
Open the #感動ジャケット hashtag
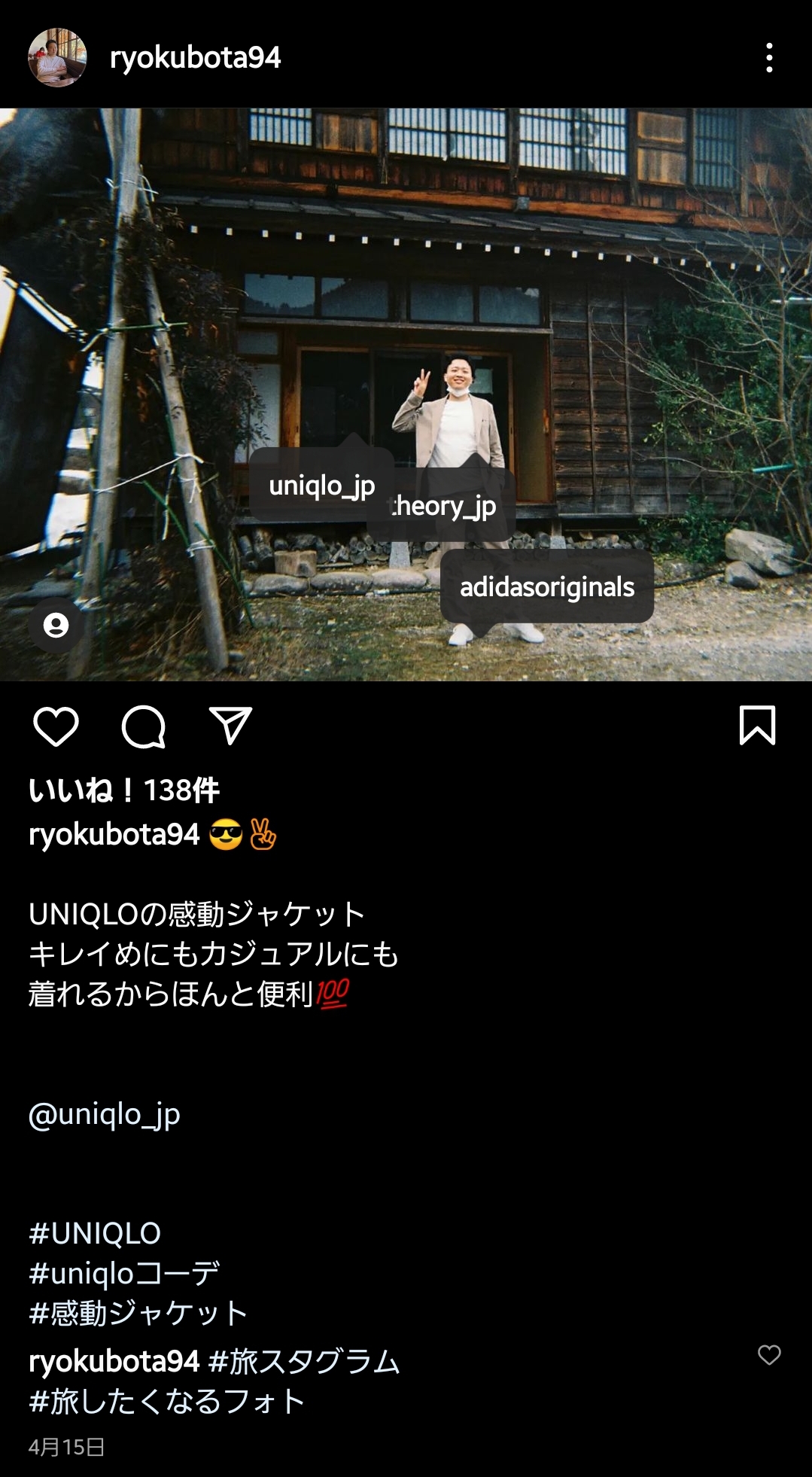(138, 1313)
